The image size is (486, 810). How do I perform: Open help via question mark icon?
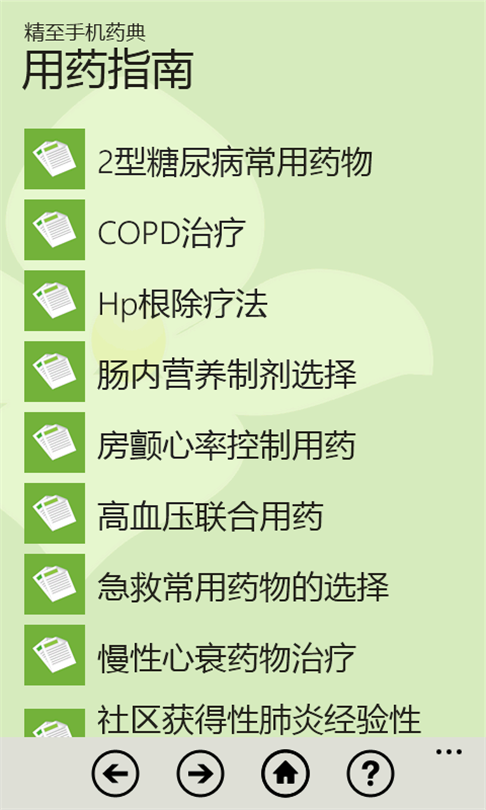[x=371, y=773]
